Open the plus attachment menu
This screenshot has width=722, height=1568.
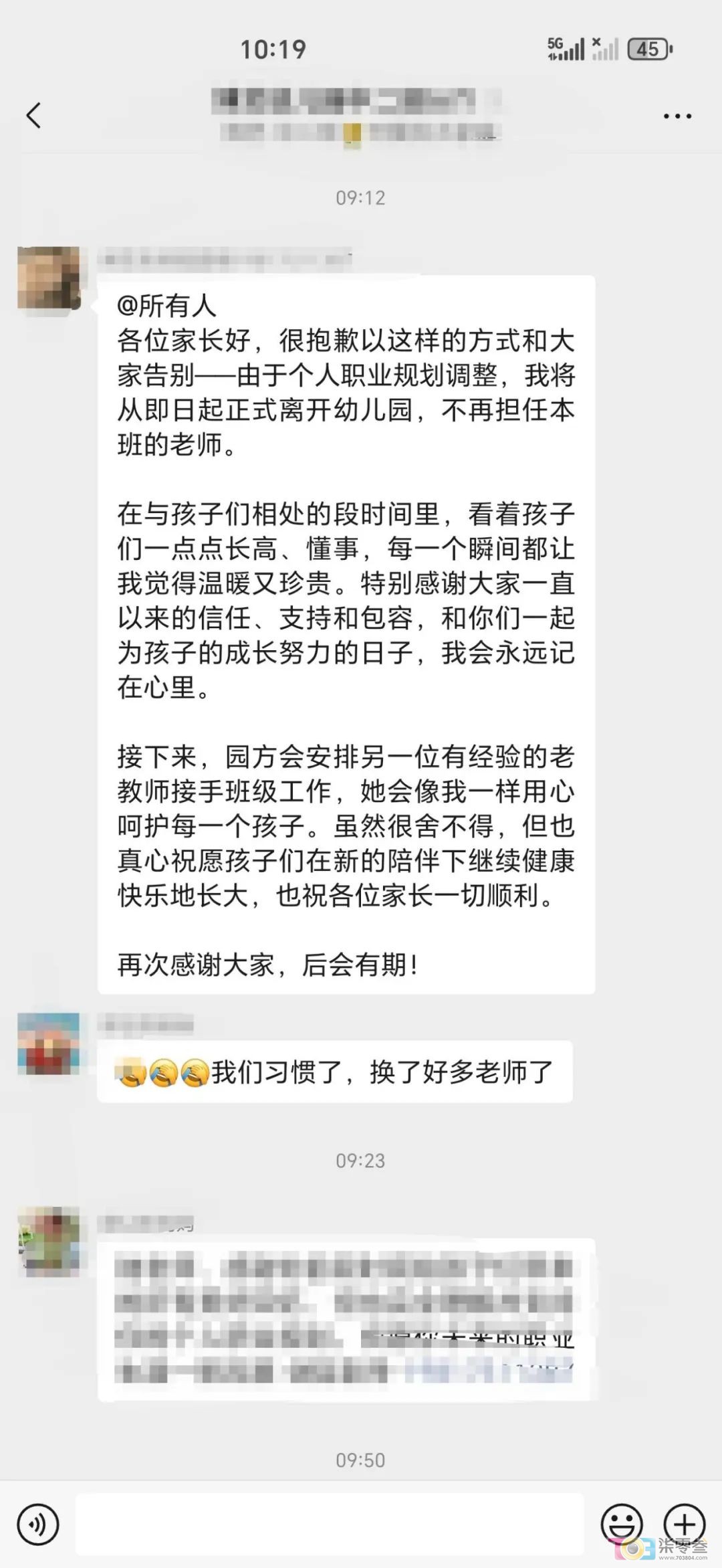pos(685,1525)
